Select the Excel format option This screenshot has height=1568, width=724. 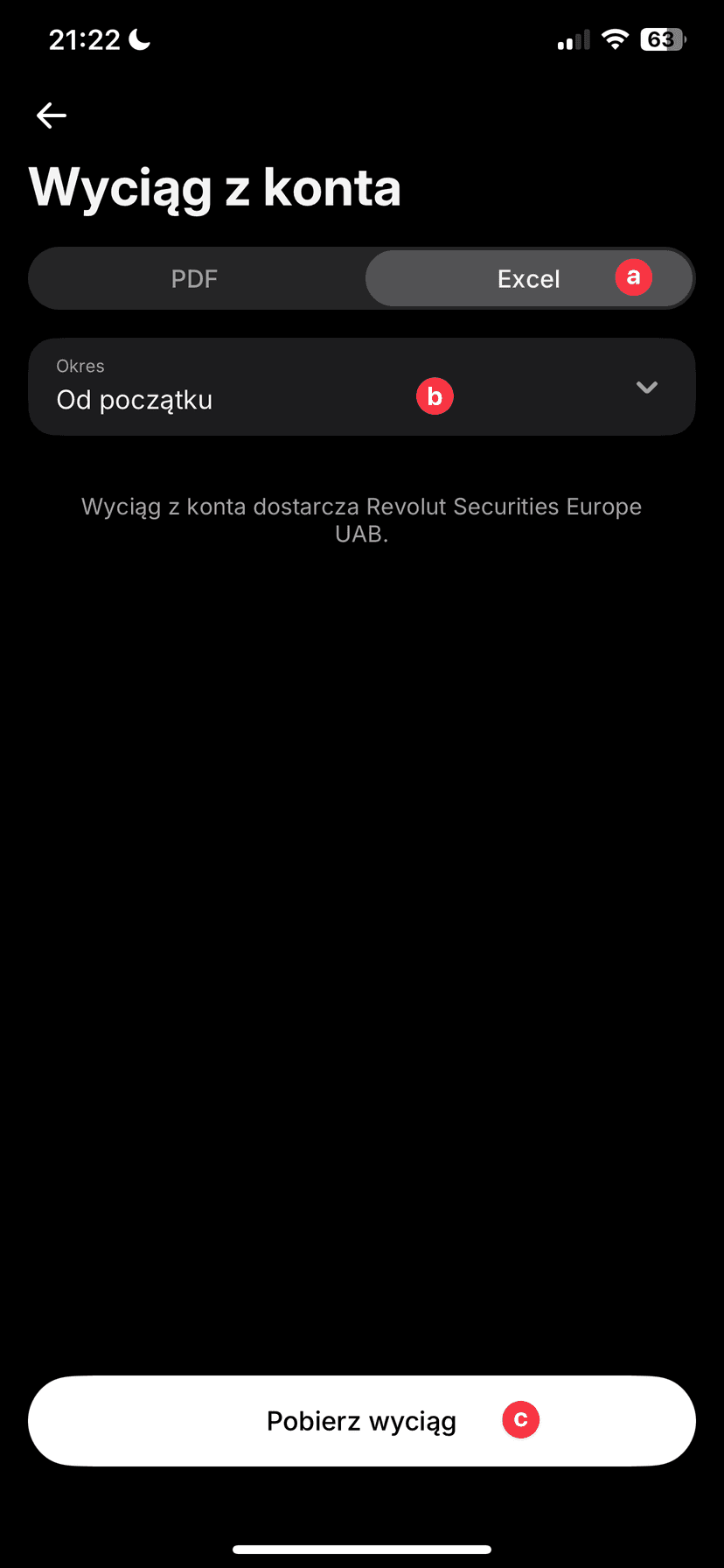pos(528,279)
